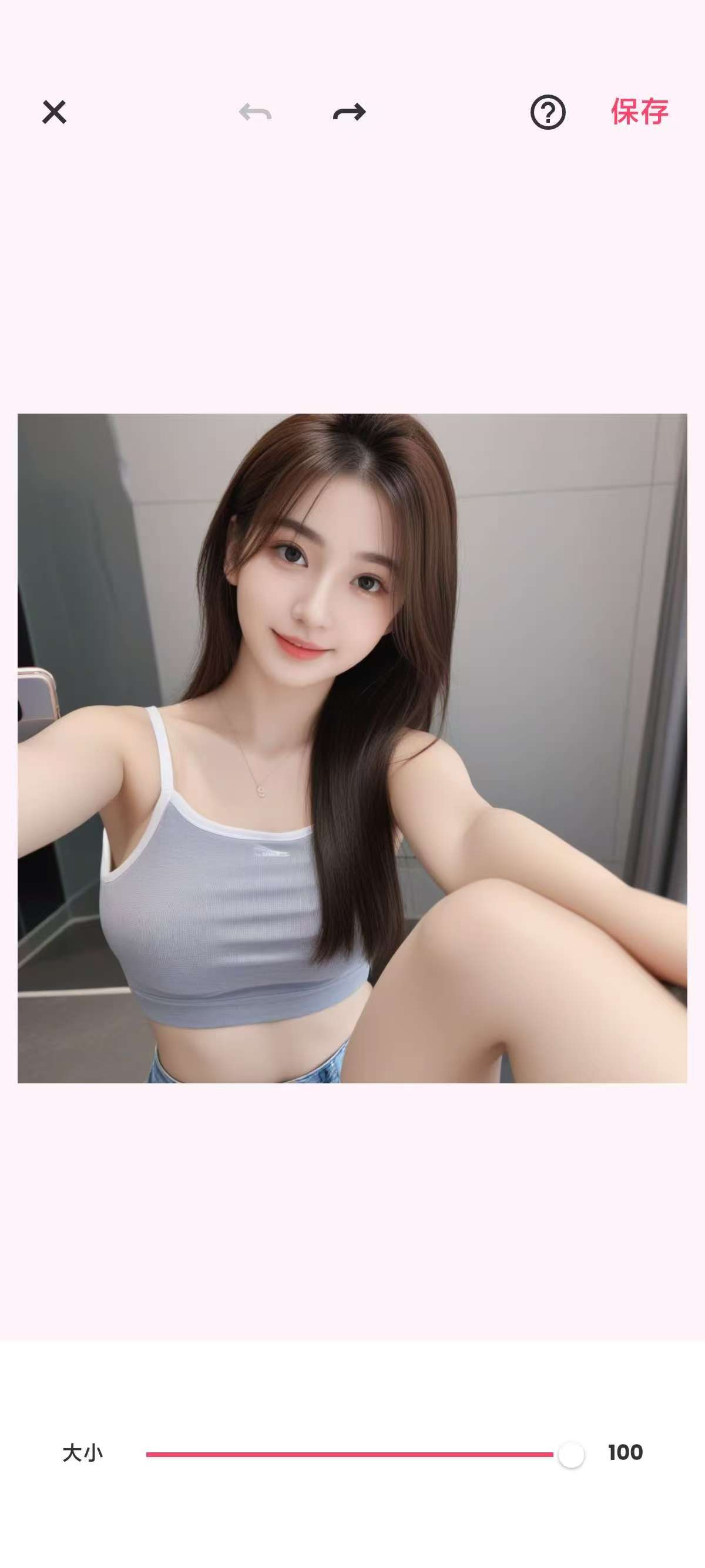Open the help question mark
Screen dimensions: 705x1568
click(548, 112)
